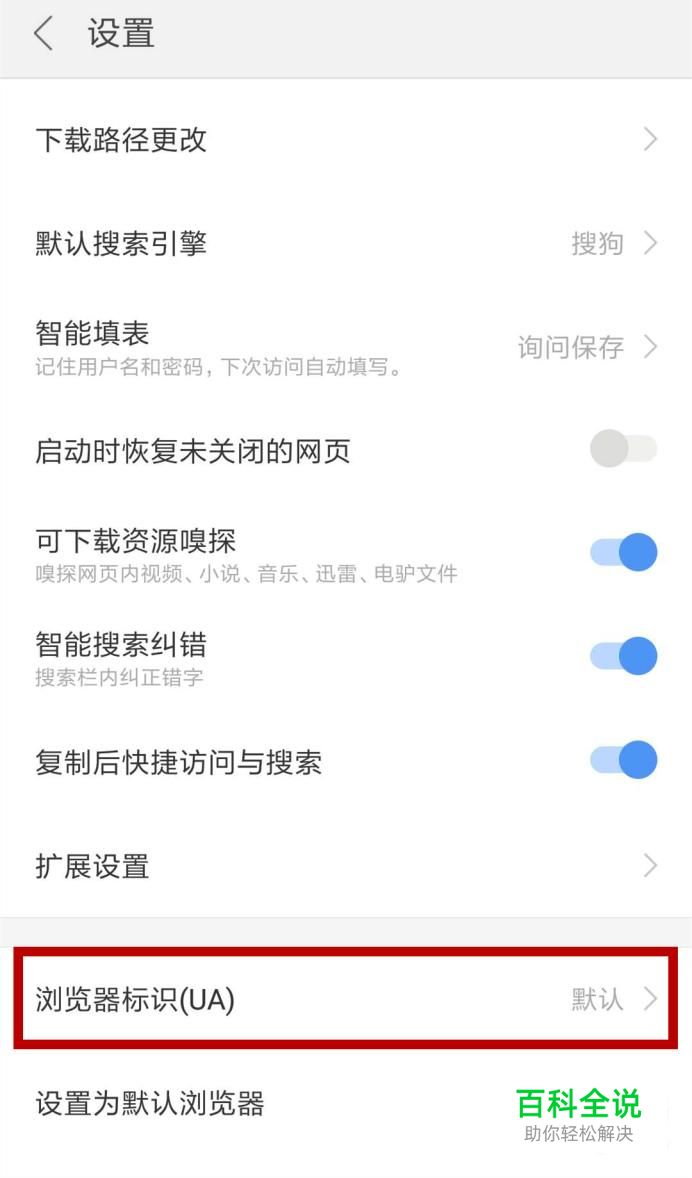Toggle off 复制后快捷访问与搜索
The width and height of the screenshot is (692, 1178).
[x=623, y=759]
